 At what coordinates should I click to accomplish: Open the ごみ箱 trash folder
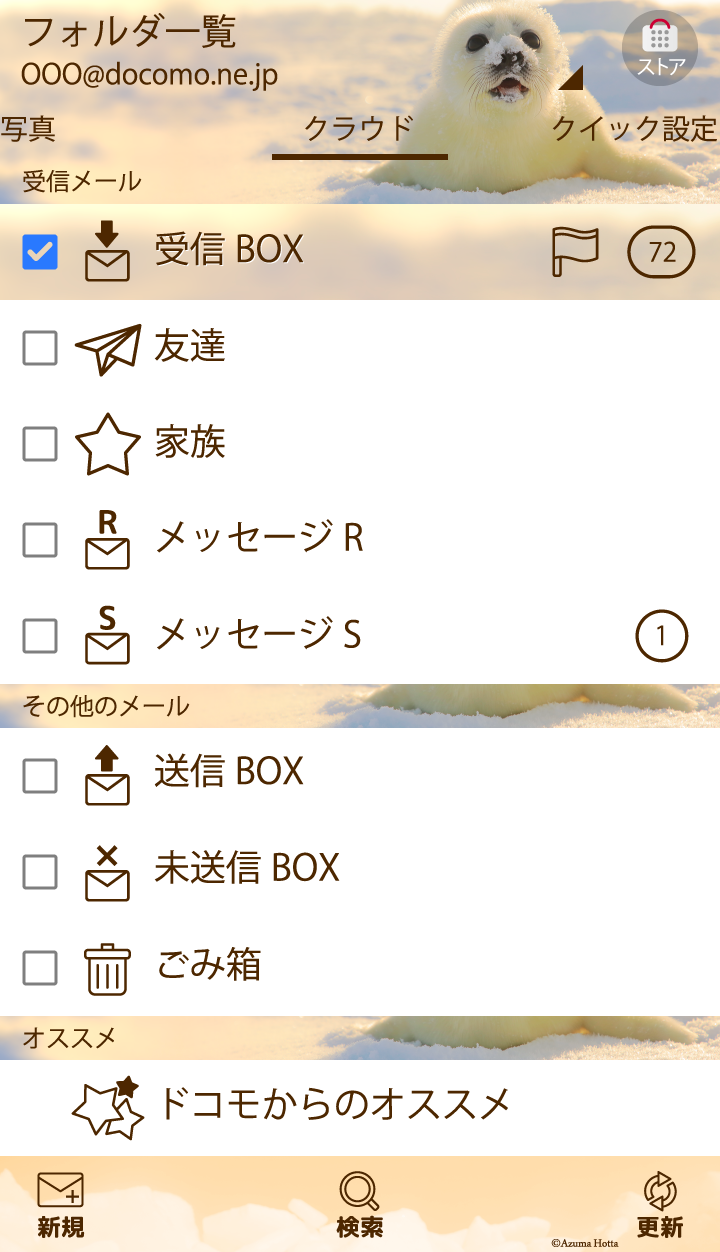209,966
